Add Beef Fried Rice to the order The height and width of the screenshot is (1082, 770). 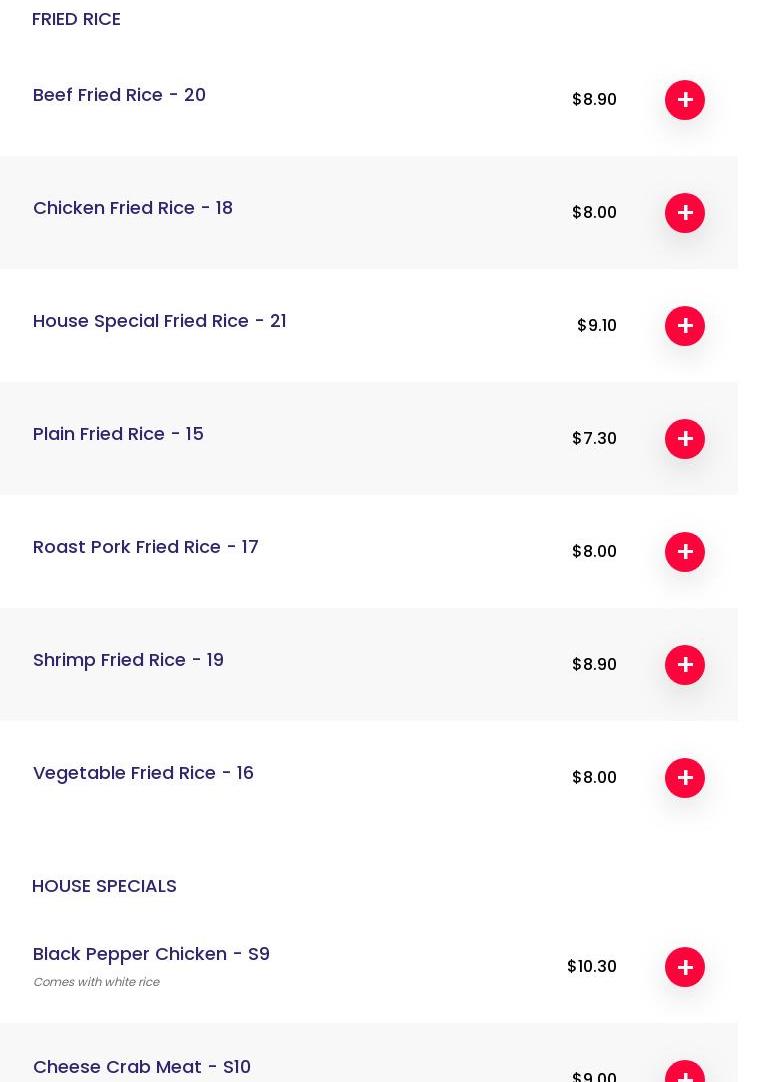click(685, 100)
